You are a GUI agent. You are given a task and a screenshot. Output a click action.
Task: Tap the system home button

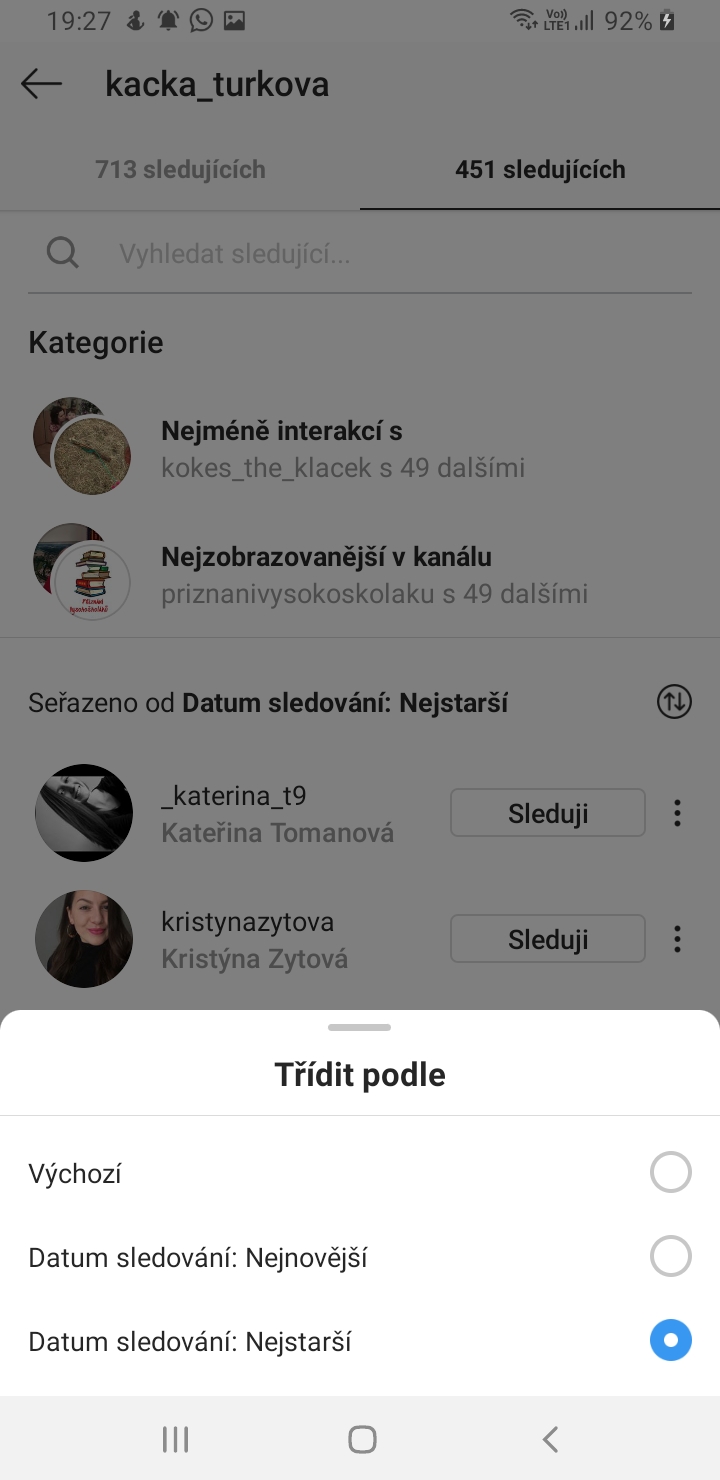(361, 1439)
